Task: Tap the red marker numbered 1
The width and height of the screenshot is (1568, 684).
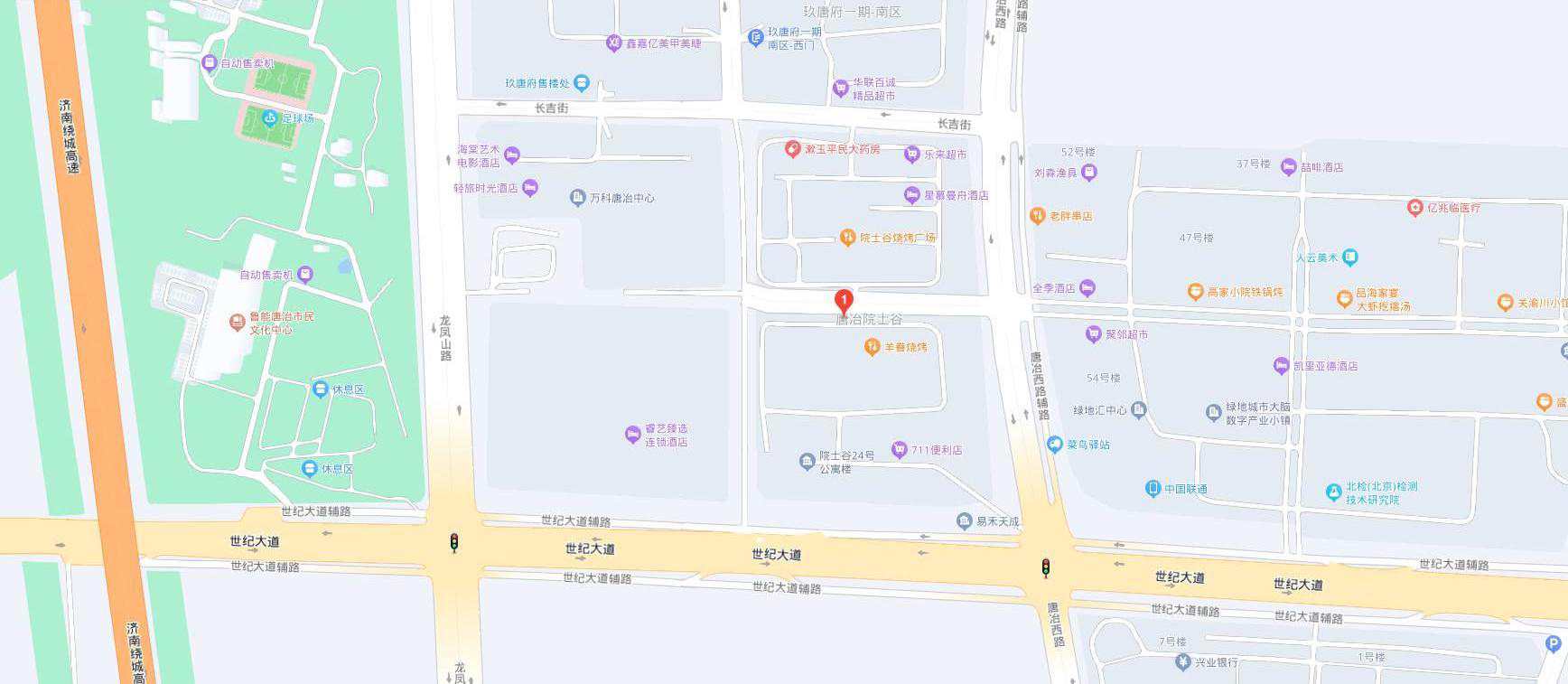Action: coord(844,301)
